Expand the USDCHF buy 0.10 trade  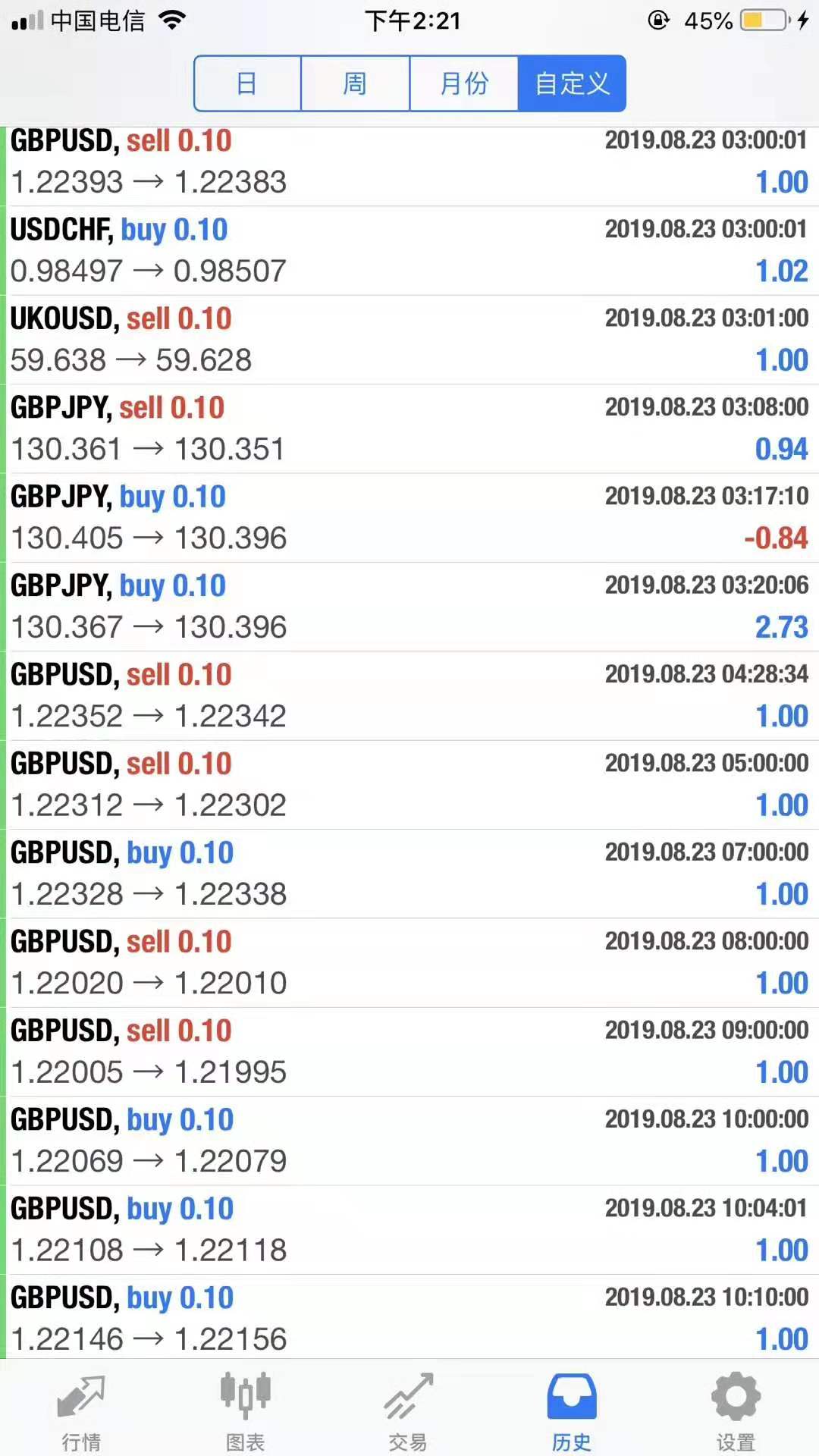409,251
